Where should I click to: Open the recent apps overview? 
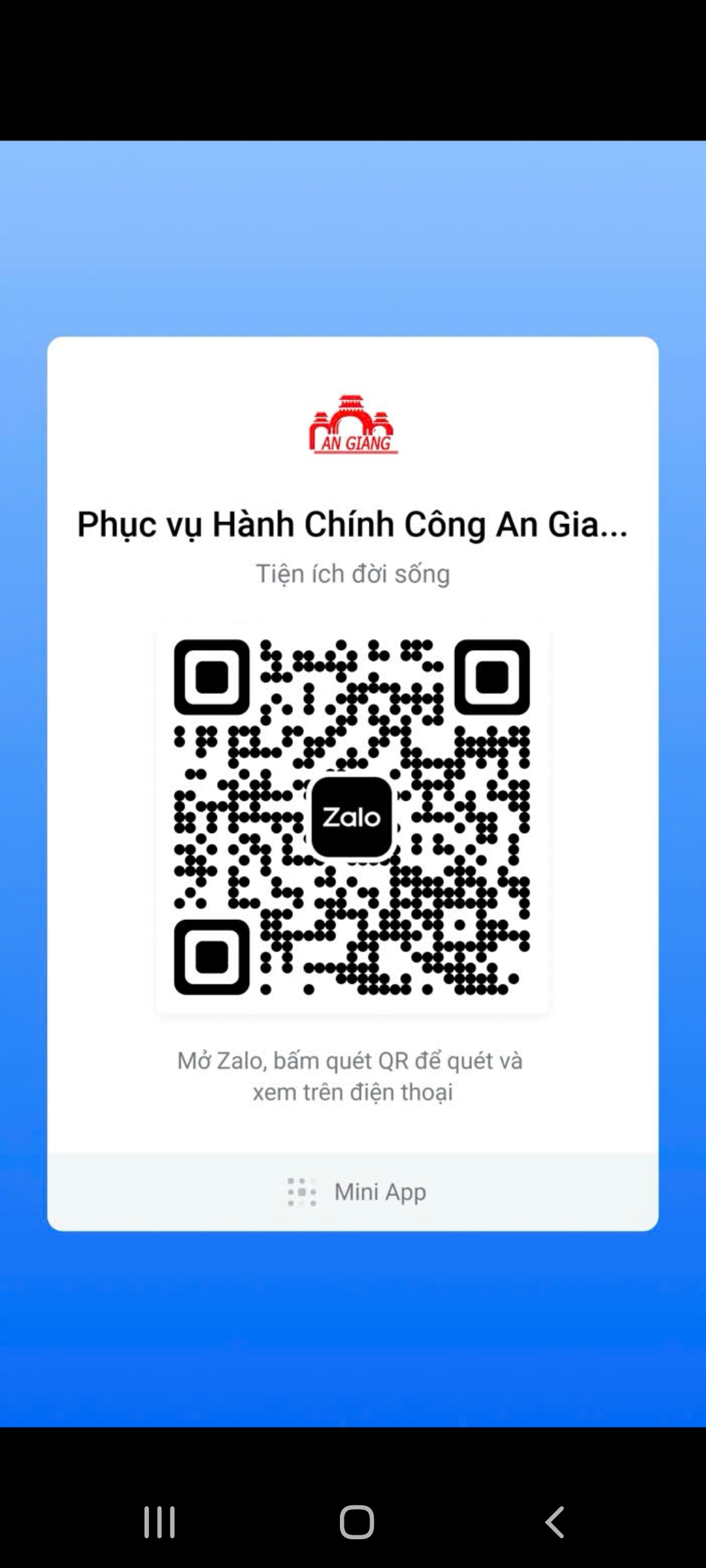(160, 1522)
